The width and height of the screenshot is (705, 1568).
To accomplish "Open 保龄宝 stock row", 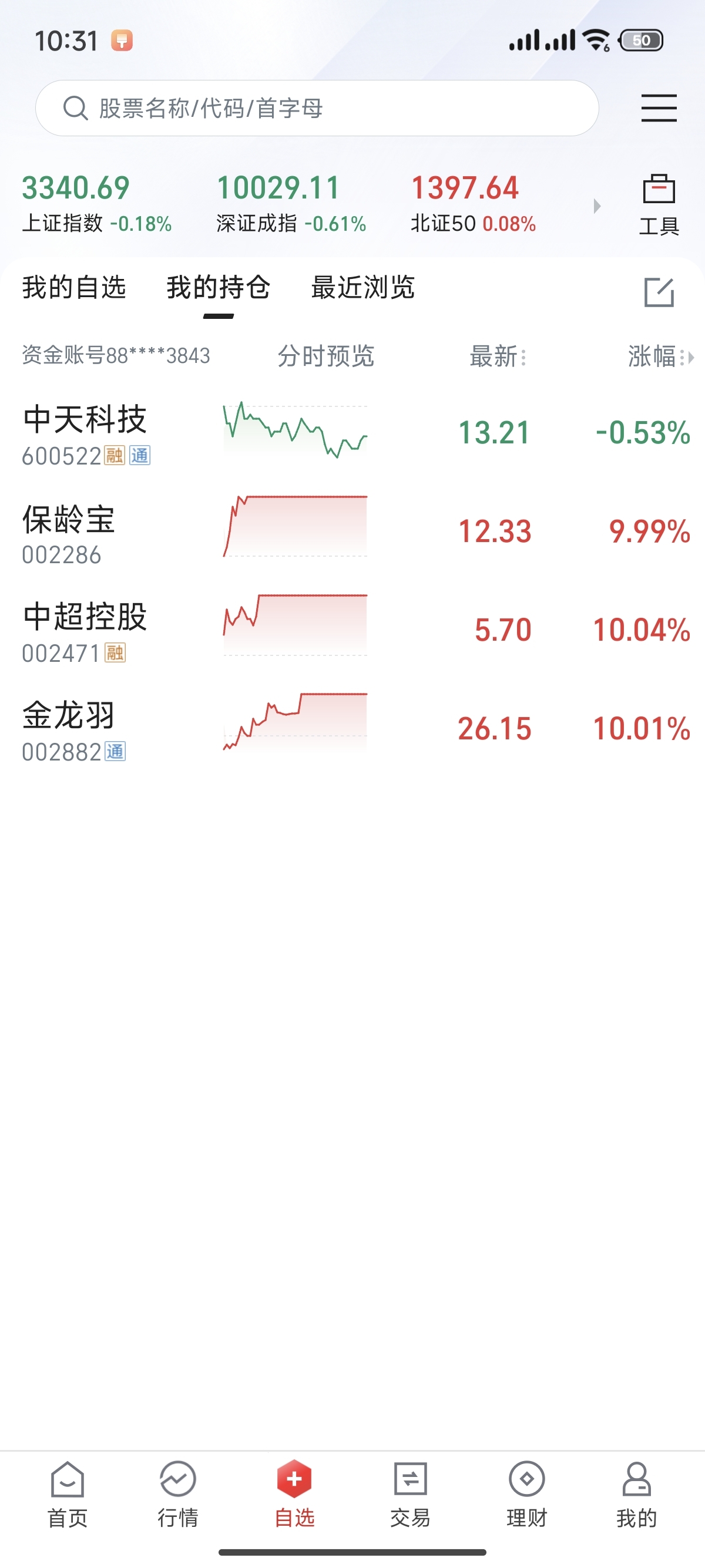I will pos(352,532).
